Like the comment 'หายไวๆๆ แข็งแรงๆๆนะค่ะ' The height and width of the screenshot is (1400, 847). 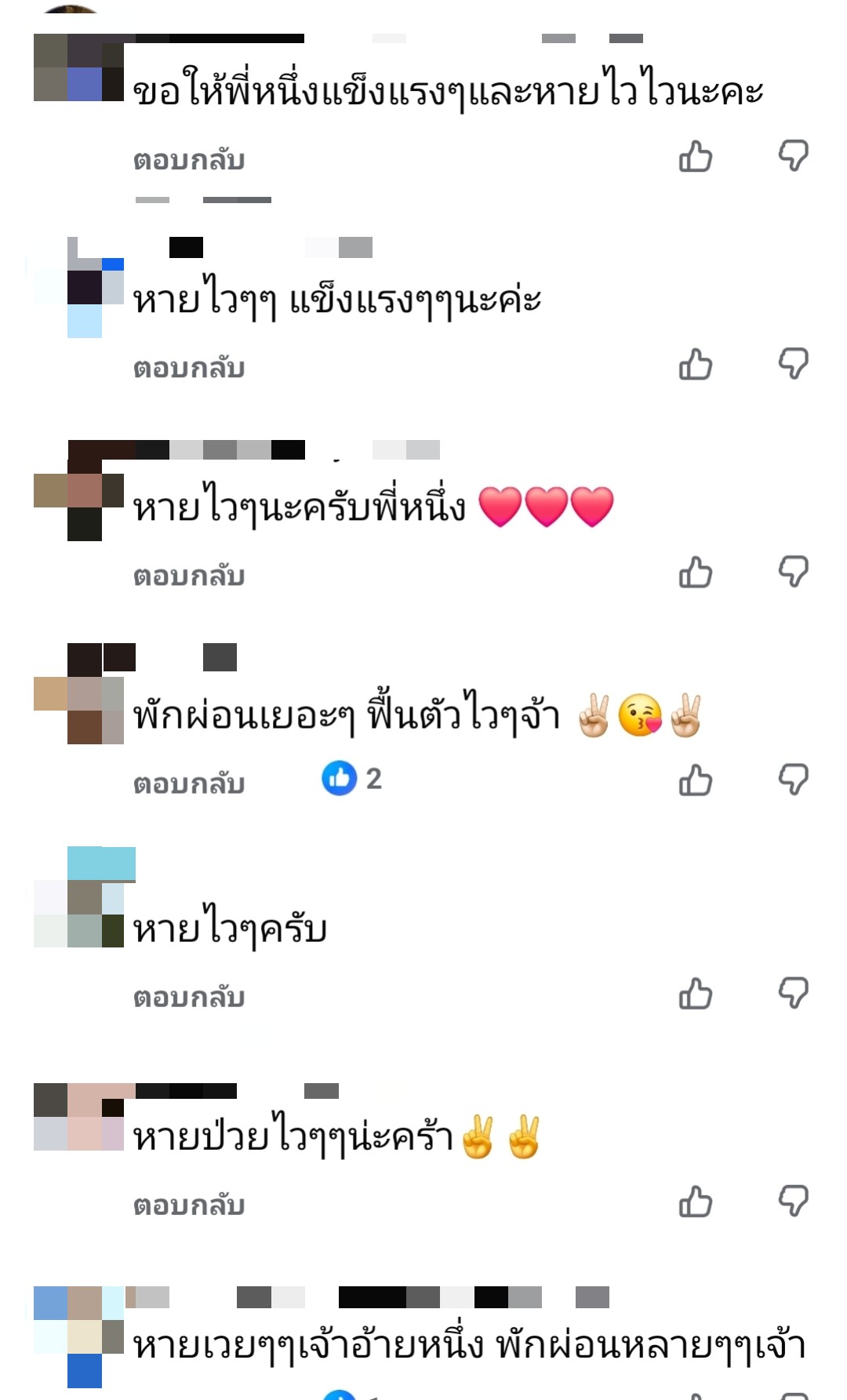(696, 365)
